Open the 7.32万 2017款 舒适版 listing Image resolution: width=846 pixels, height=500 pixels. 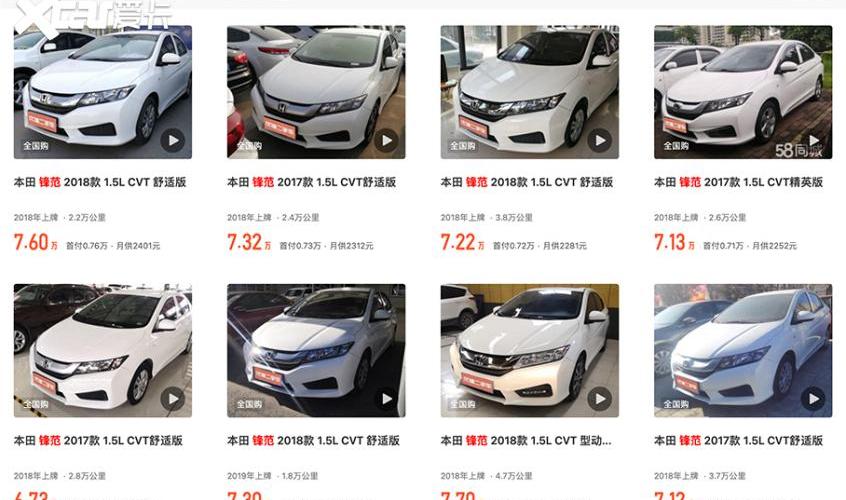(x=312, y=183)
